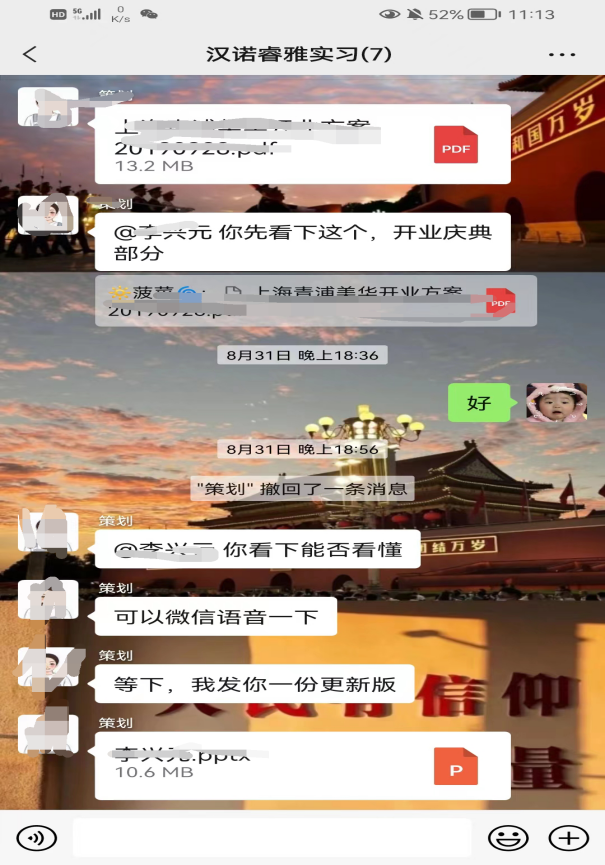The image size is (605, 865).
Task: Open avatar beside 等下,我发你一份更新版 message
Action: 48,667
